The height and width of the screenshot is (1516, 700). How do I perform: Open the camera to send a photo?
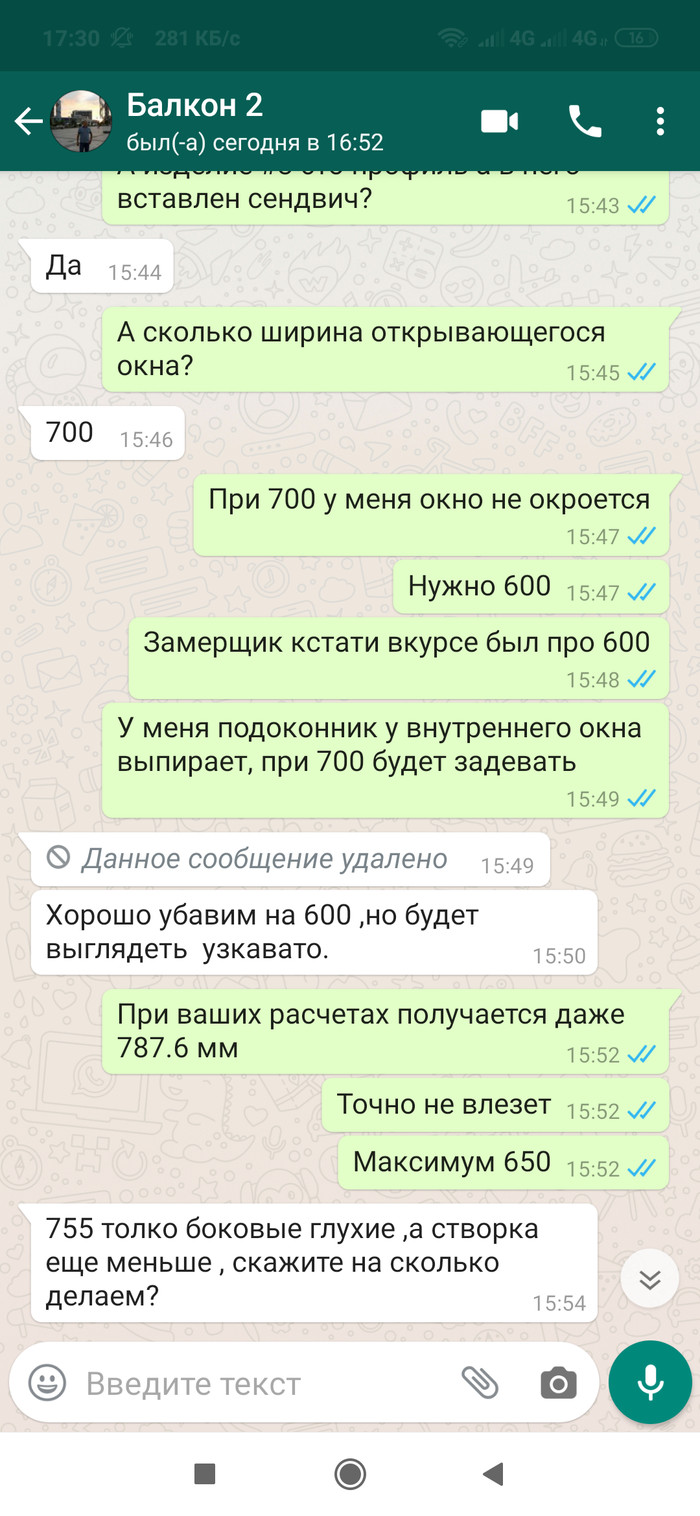pos(558,1384)
